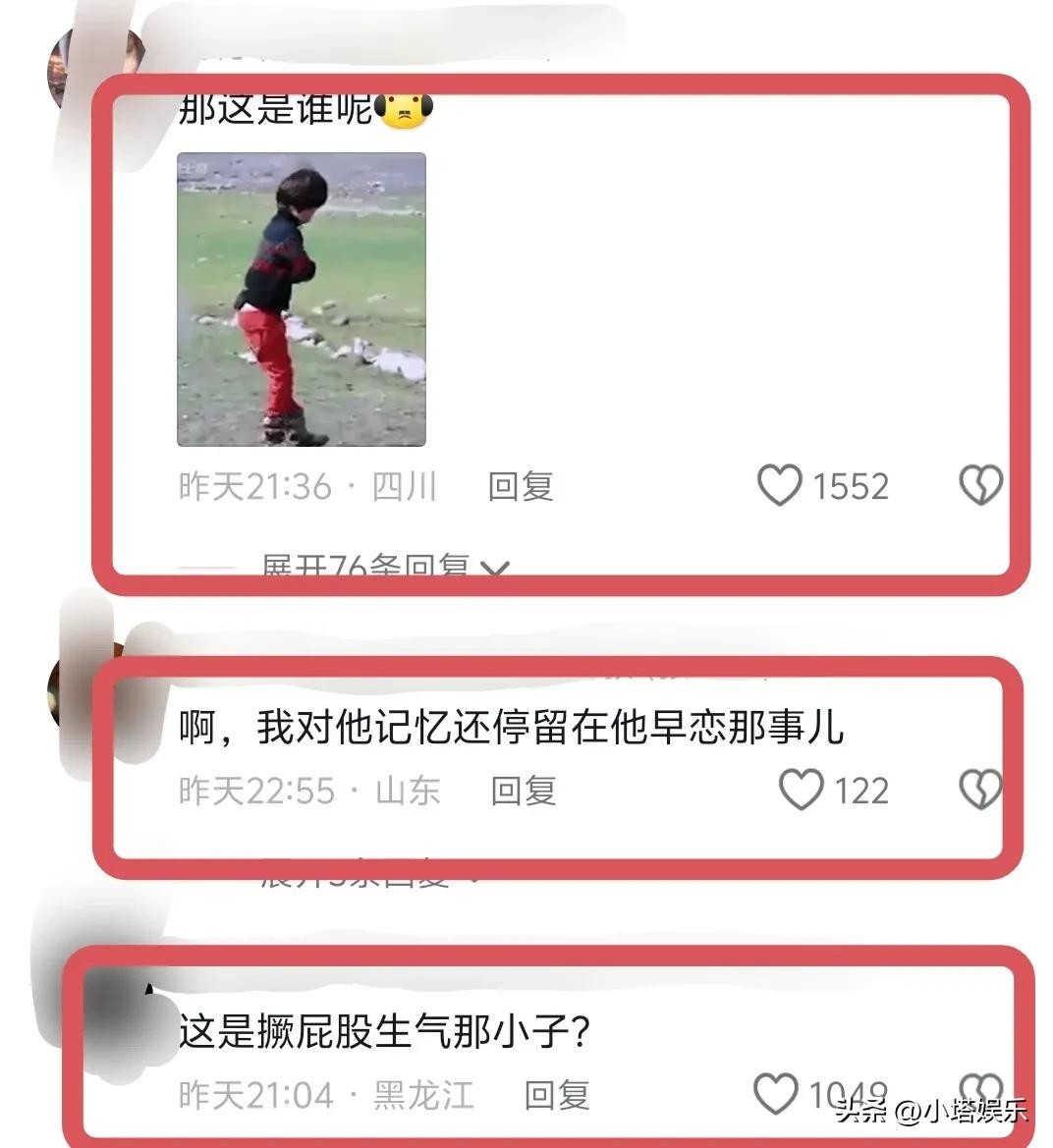
Task: Reply to the 黑龙江 comment posted at 21:04
Action: [x=556, y=1095]
